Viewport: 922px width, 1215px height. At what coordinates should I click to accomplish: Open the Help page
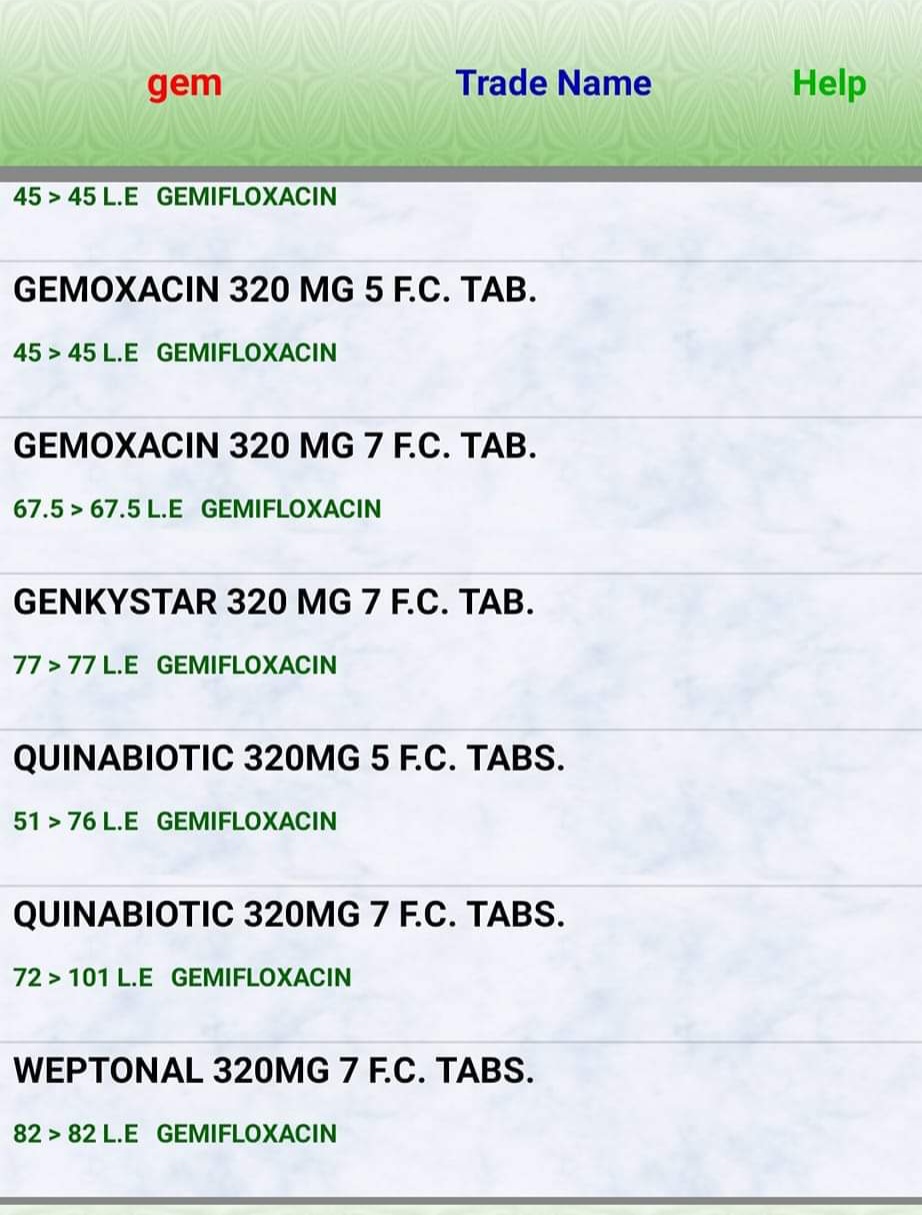pos(829,84)
